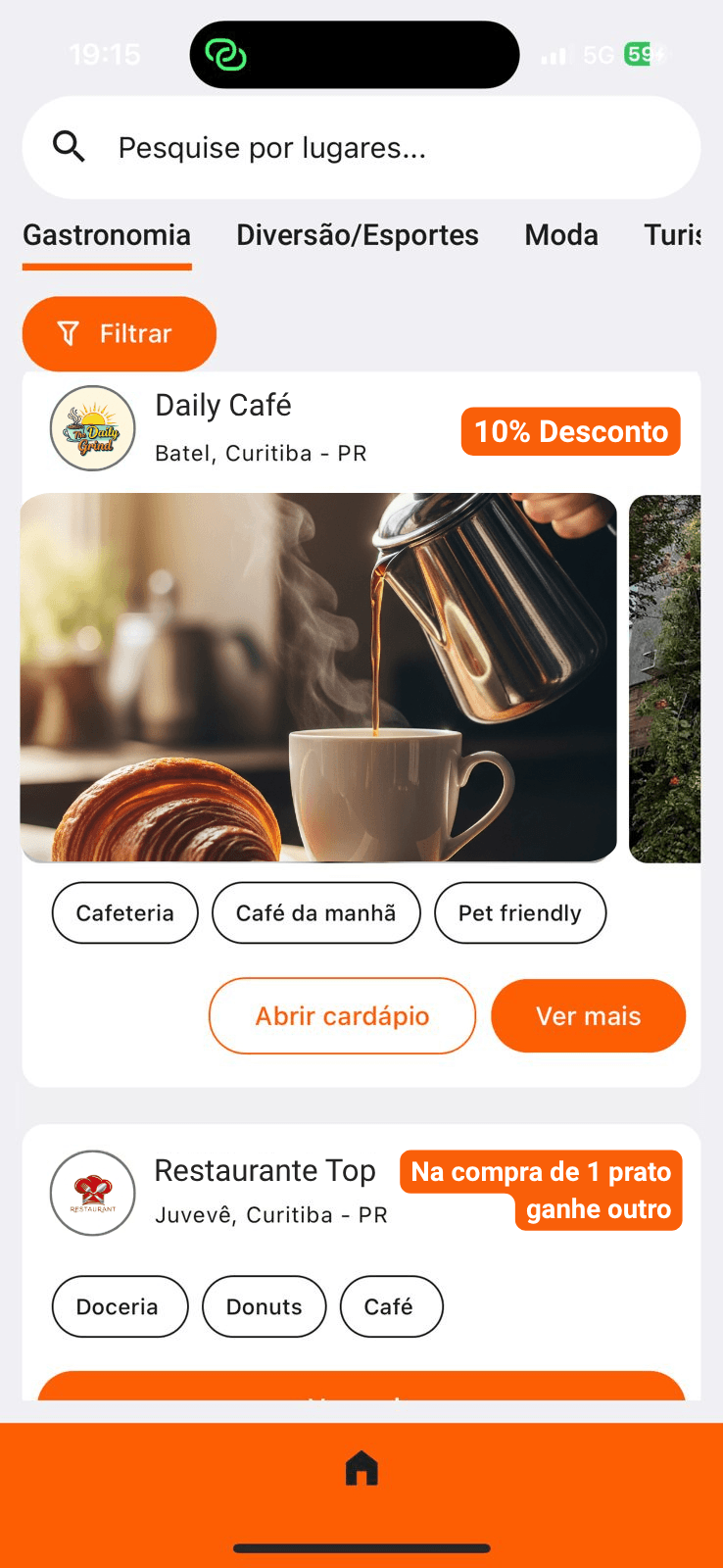Screen dimensions: 723x1568
Task: Open the Turismo category tab
Action: pos(679,235)
